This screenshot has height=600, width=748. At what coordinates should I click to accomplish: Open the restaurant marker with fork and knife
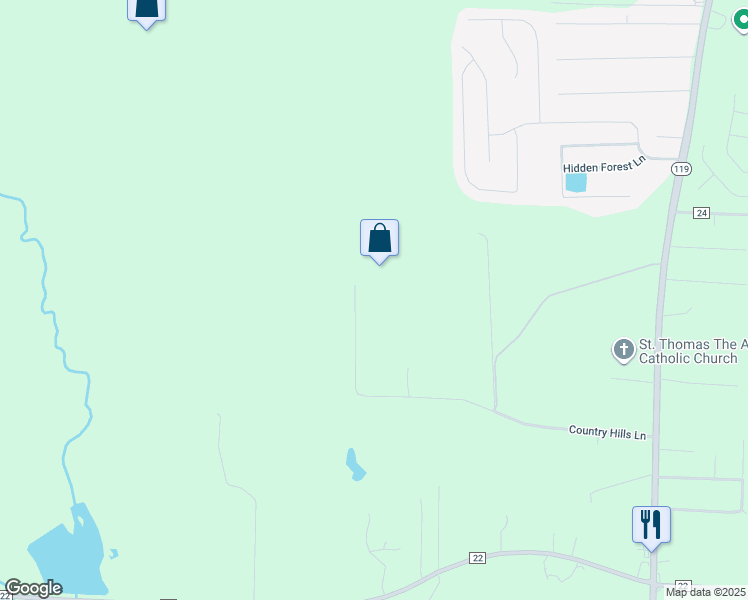[651, 525]
